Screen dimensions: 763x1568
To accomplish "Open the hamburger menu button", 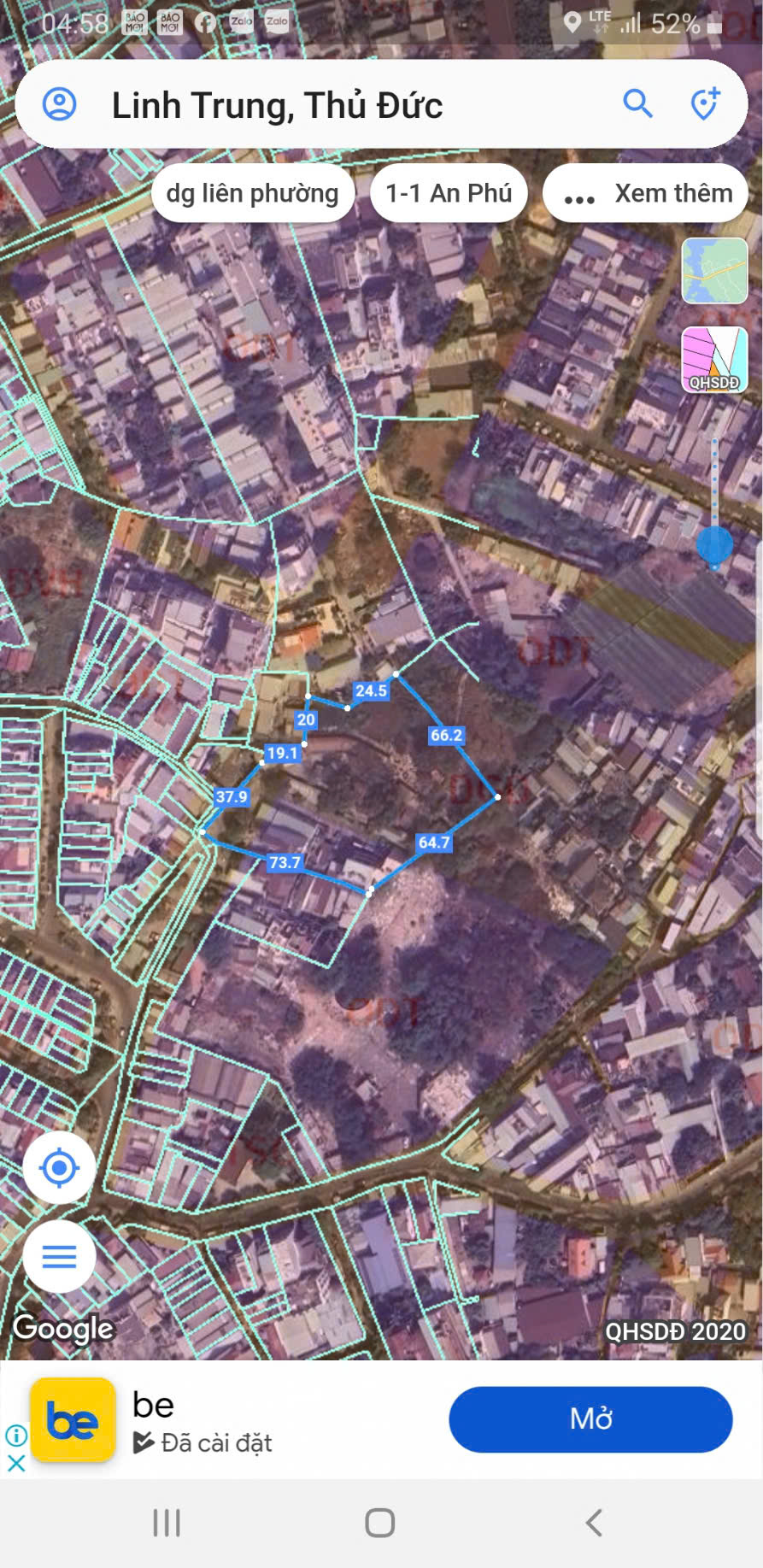I will 59,1256.
